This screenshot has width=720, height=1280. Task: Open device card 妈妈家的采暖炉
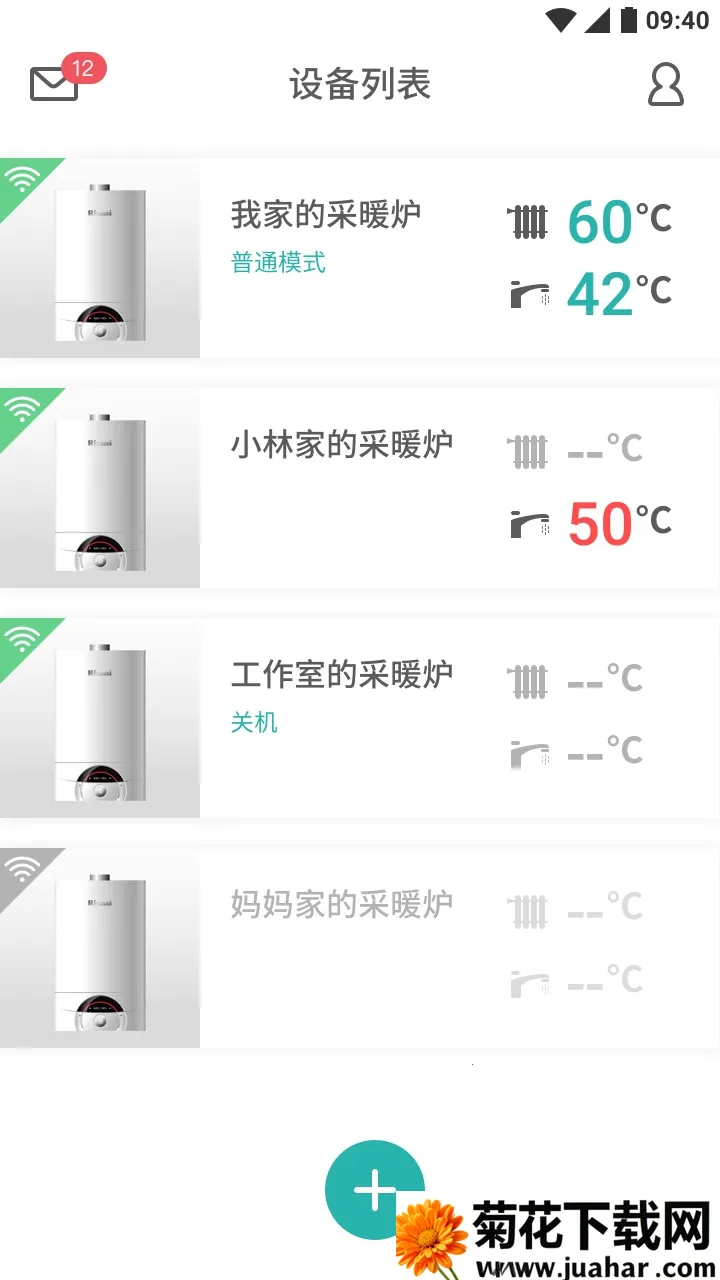pyautogui.click(x=340, y=903)
